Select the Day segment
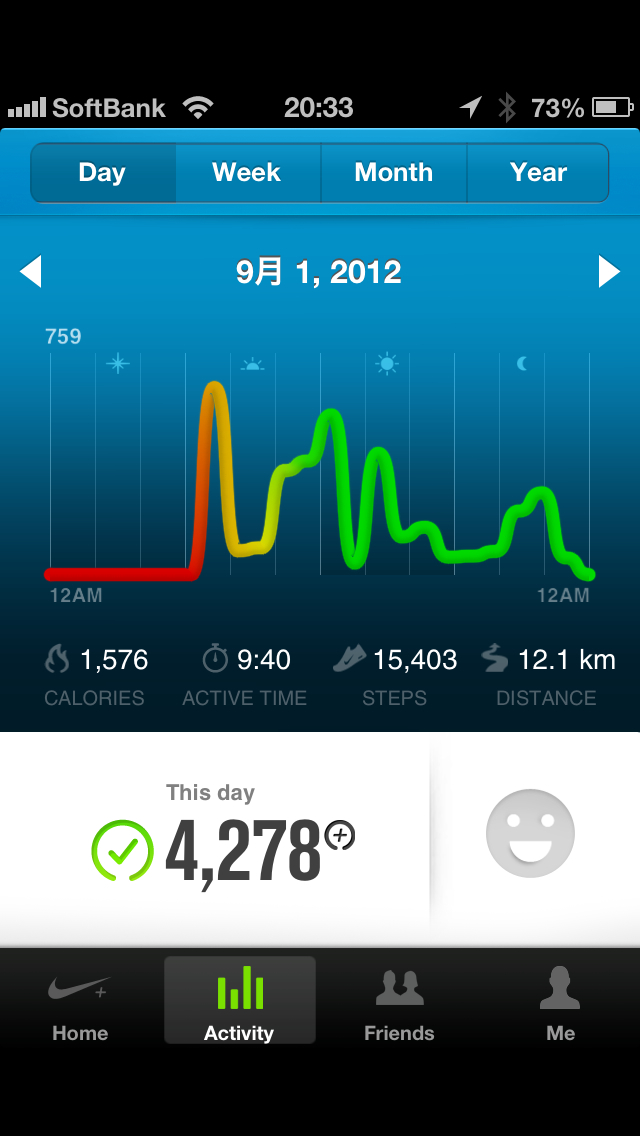Screen dimensions: 640x1136 click(103, 173)
